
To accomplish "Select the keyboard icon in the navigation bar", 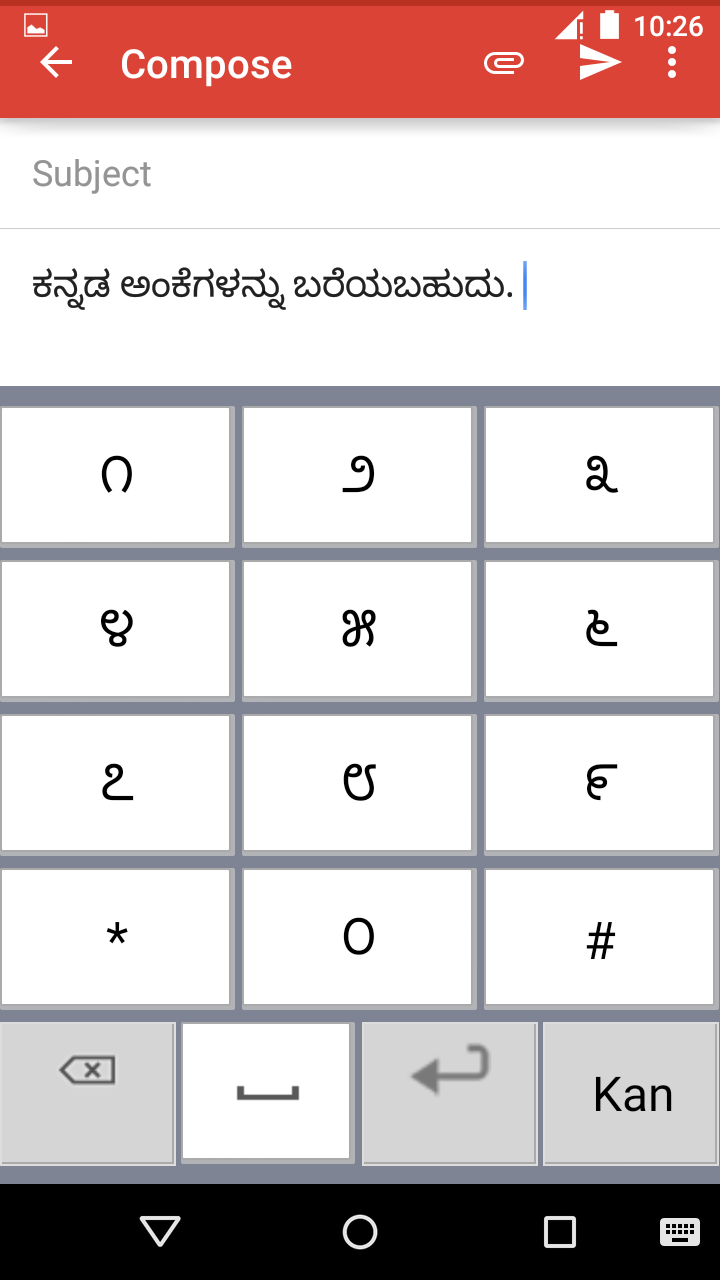I will coord(680,1234).
